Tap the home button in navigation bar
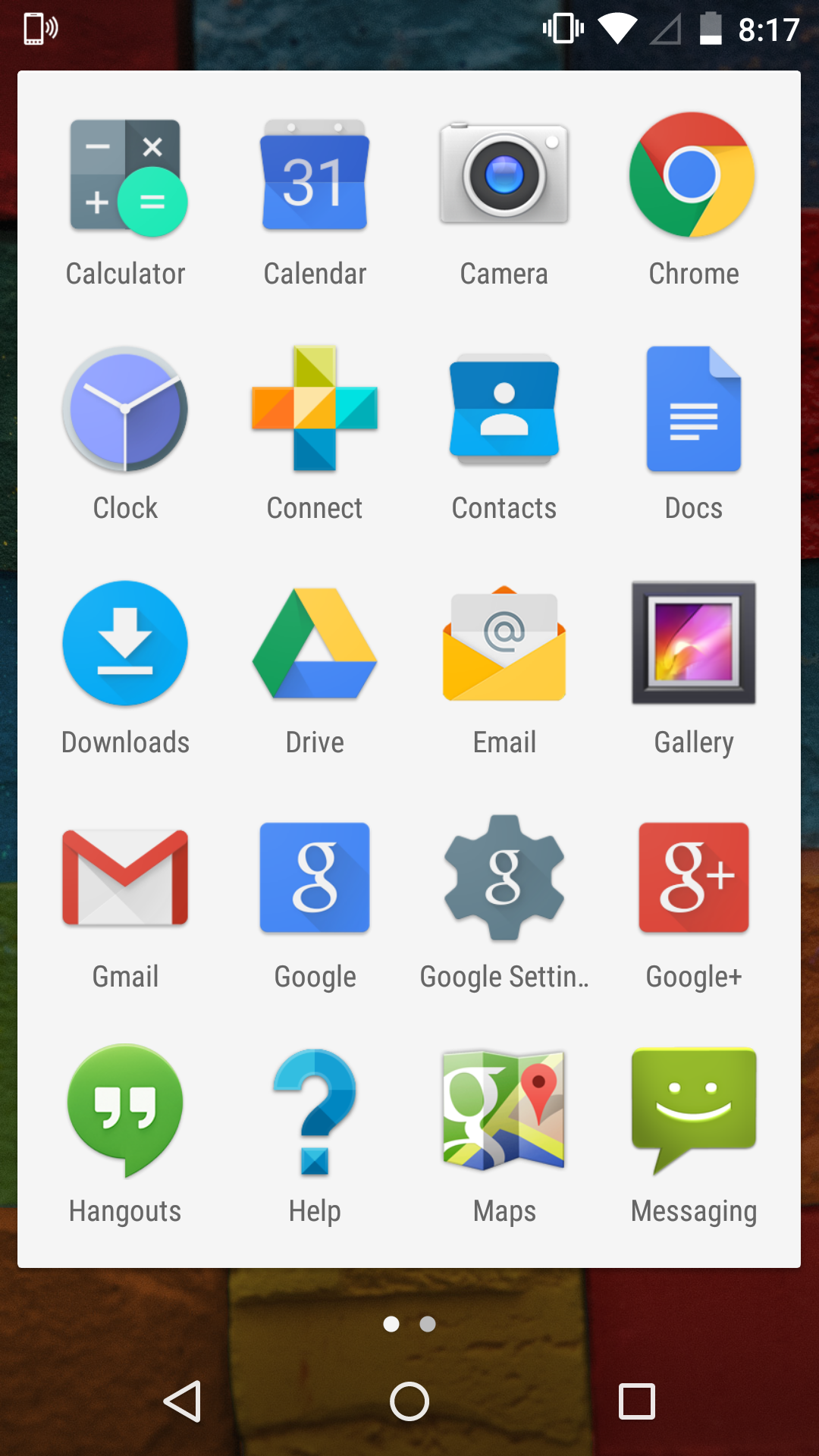The width and height of the screenshot is (819, 1456). [x=409, y=1401]
